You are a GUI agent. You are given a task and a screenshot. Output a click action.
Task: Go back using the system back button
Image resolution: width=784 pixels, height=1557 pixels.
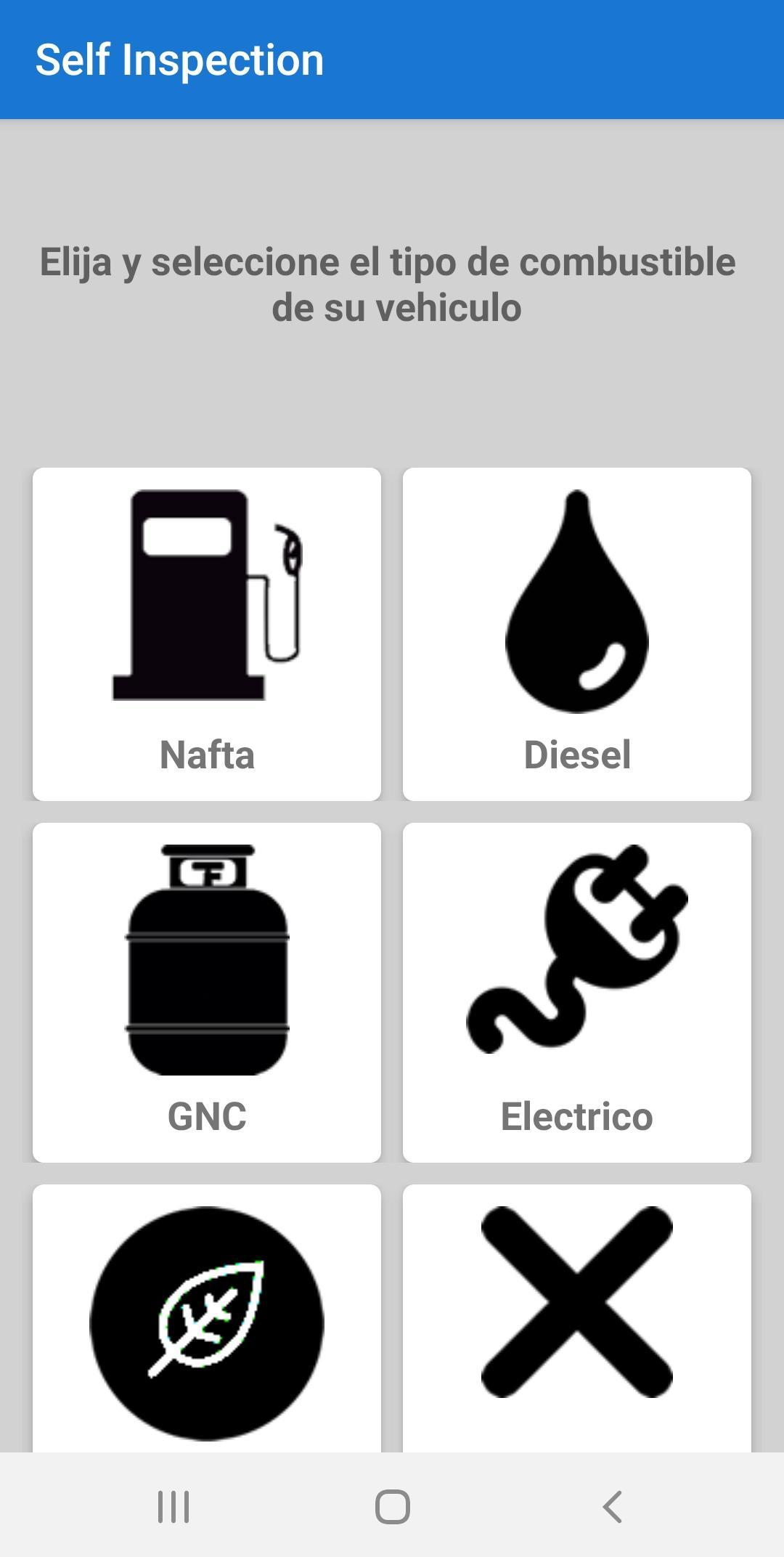tap(612, 1506)
